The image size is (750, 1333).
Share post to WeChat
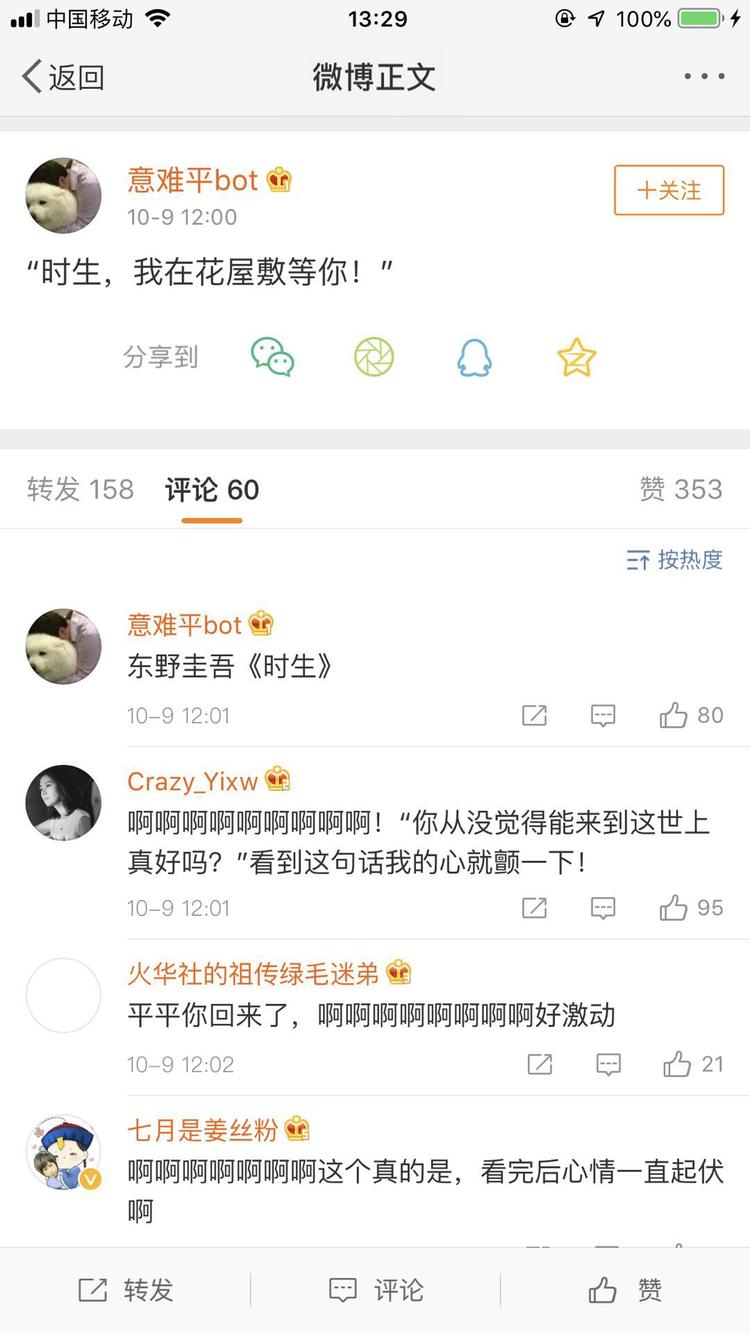(272, 357)
